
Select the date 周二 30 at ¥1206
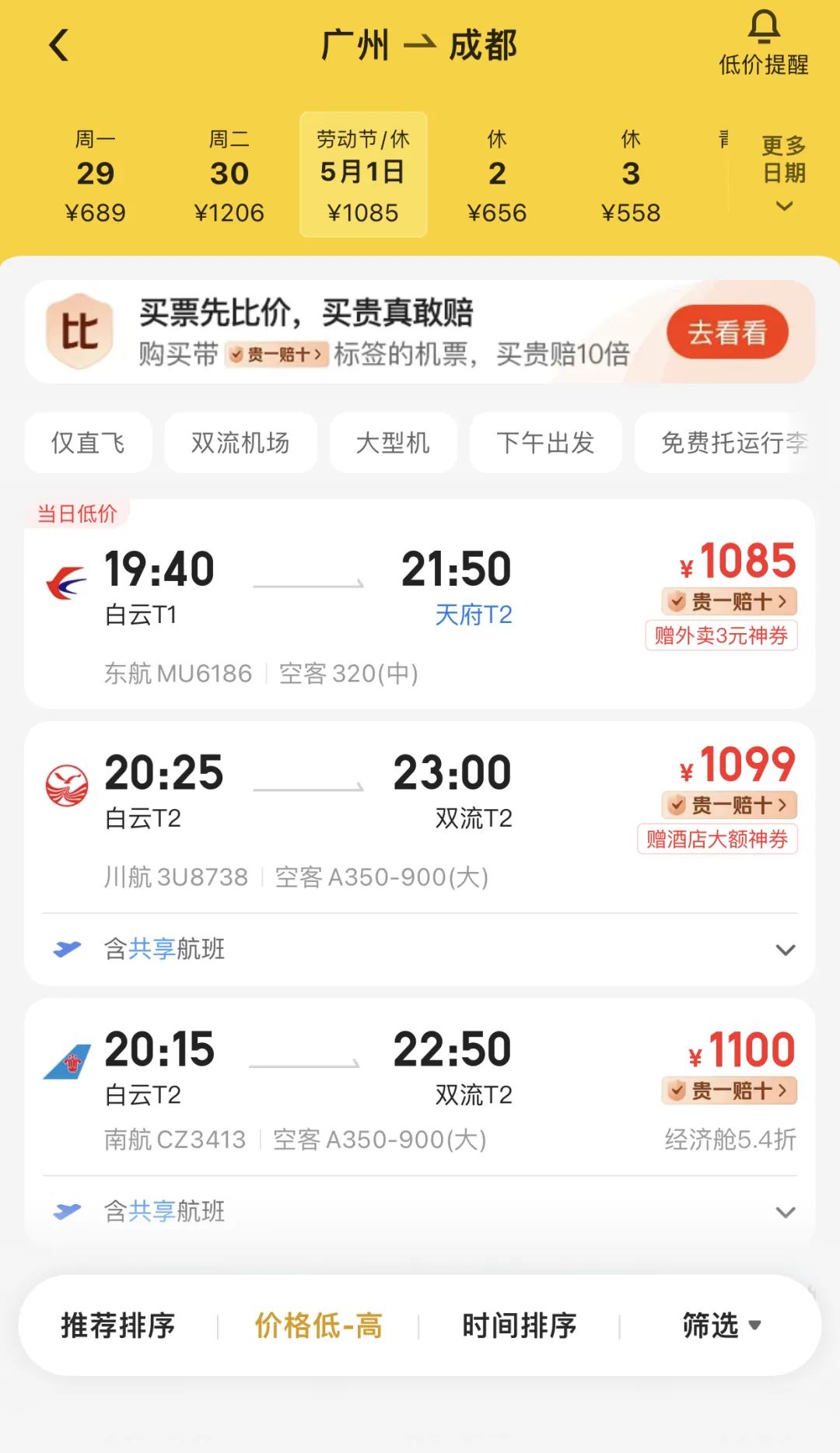229,175
